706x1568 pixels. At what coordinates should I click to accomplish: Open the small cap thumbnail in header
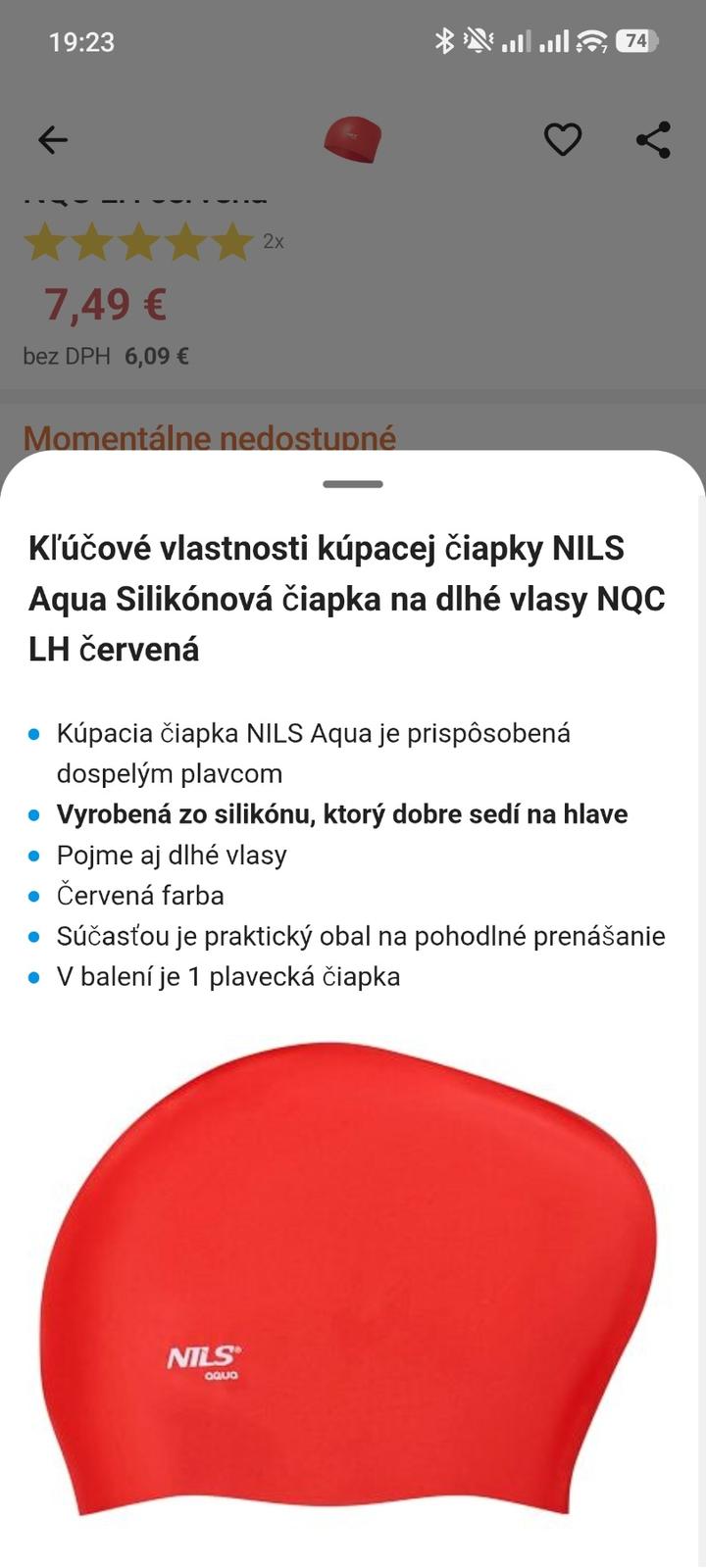[353, 139]
